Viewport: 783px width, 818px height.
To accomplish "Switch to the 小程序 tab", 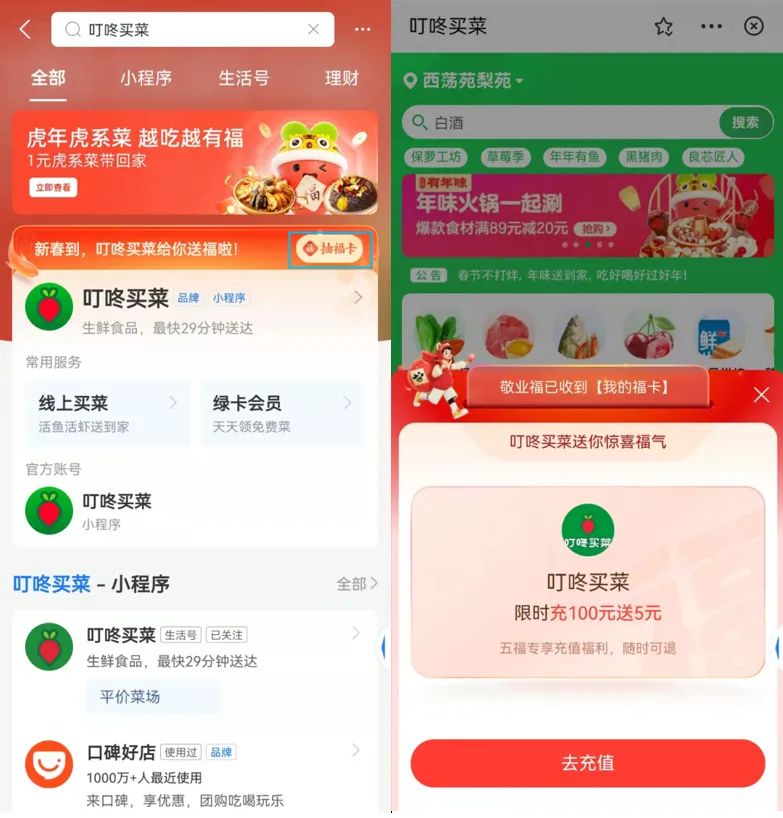I will pyautogui.click(x=146, y=78).
